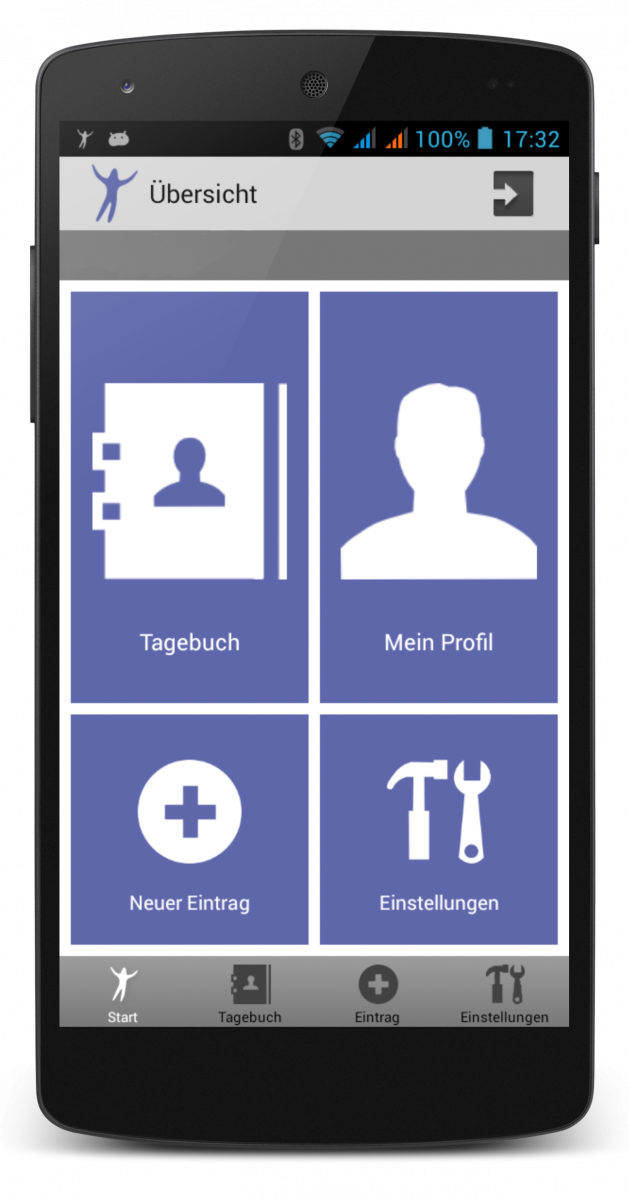
Task: Switch to the Eintrag tab in bottom bar
Action: pyautogui.click(x=377, y=992)
